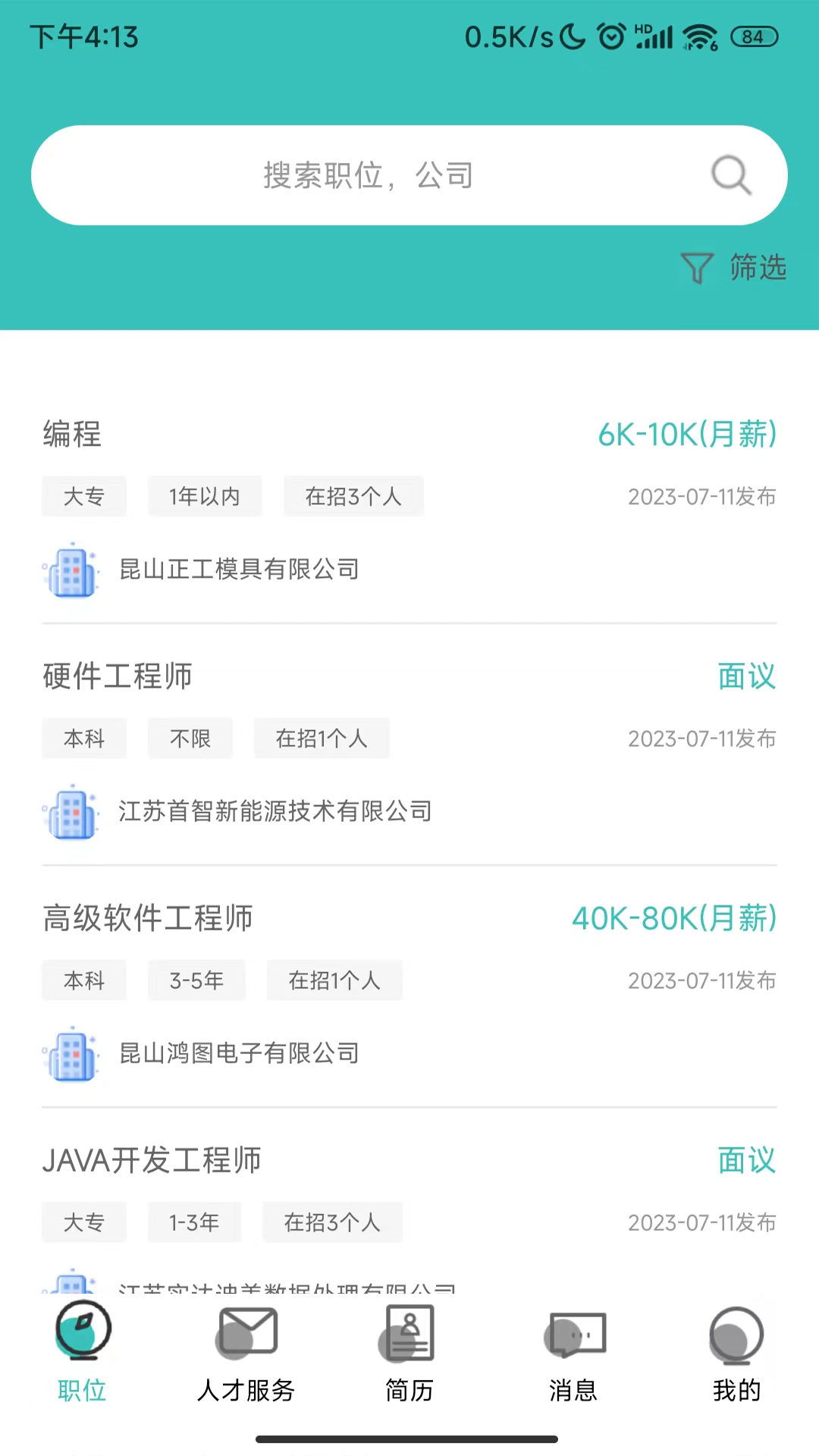Open the 消息 chat bubble icon

[573, 1335]
